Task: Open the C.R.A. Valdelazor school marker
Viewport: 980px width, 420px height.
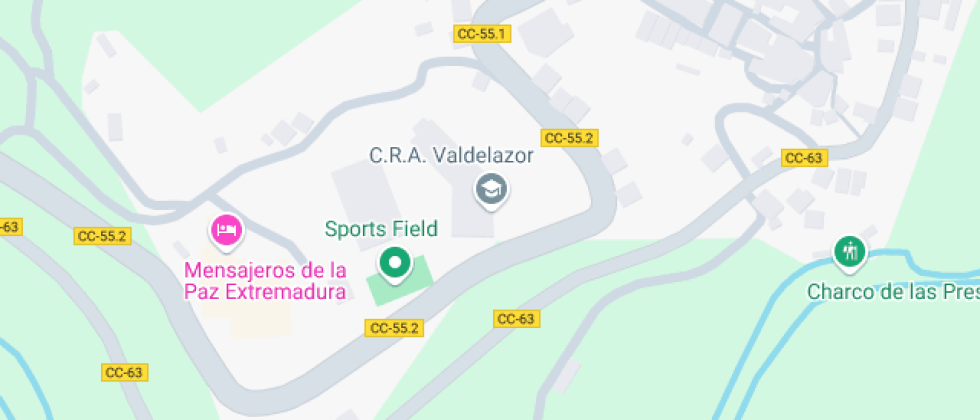Action: pos(491,188)
